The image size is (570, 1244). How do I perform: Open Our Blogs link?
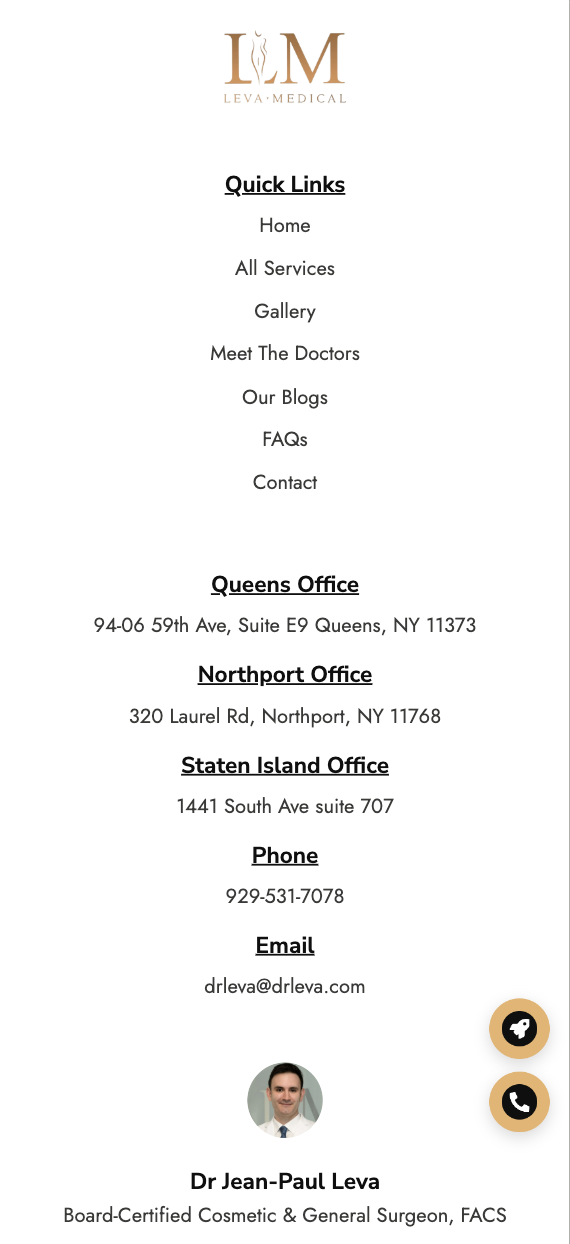(285, 397)
